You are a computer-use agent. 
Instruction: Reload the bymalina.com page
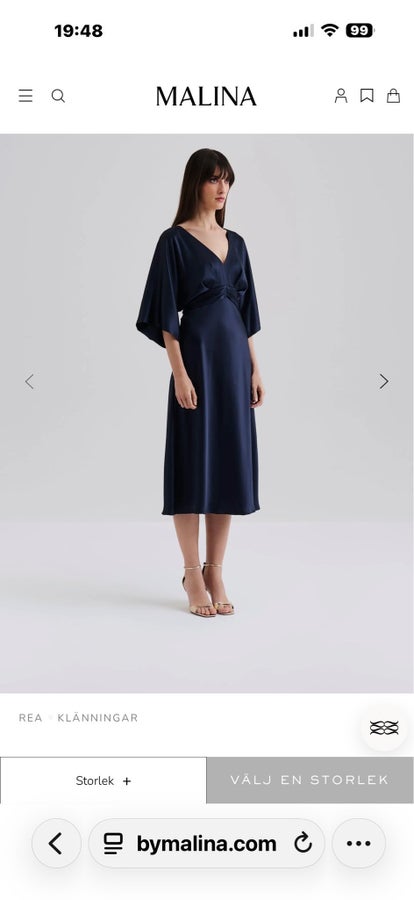click(x=303, y=843)
